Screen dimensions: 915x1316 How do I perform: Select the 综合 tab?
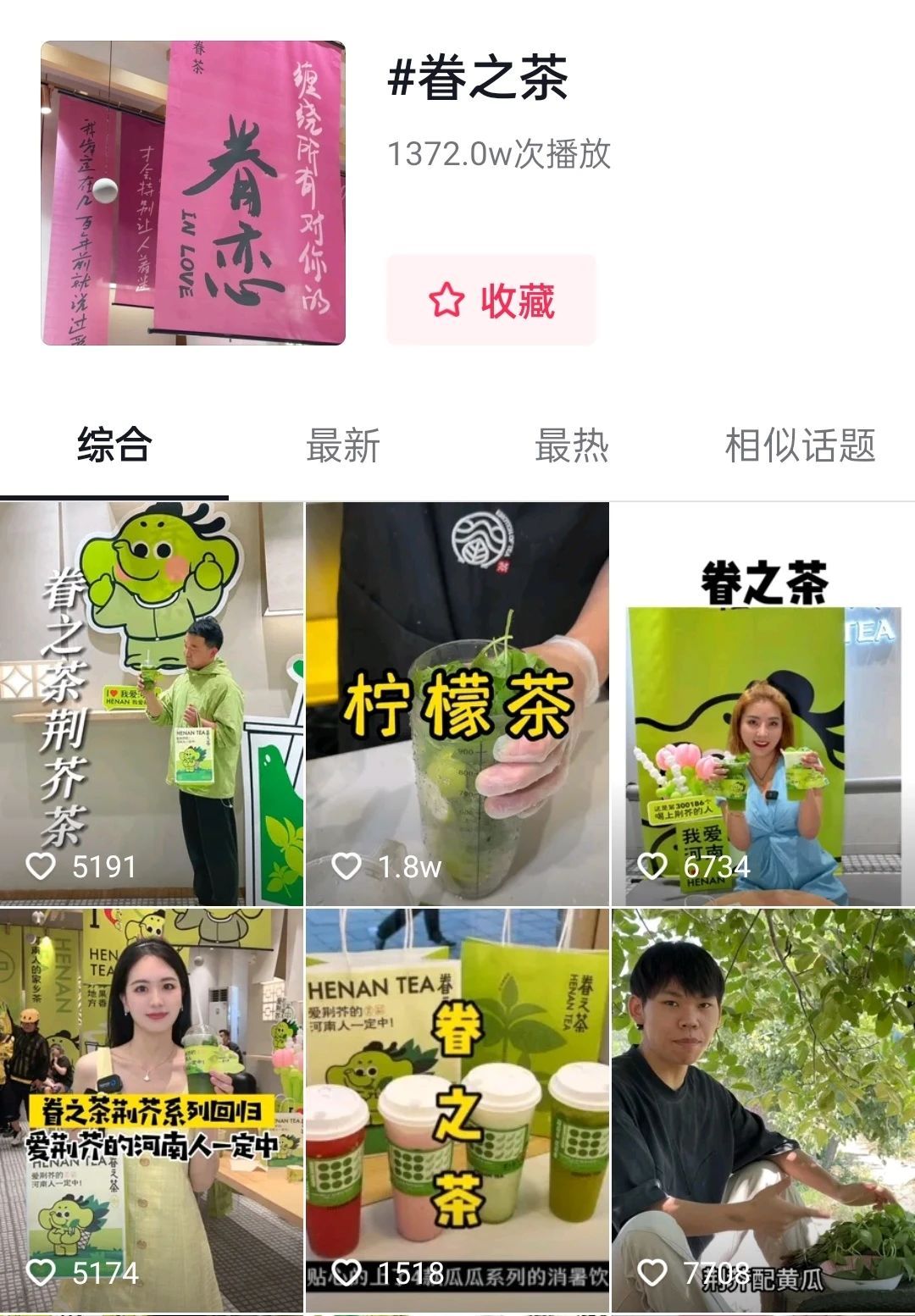coord(114,445)
